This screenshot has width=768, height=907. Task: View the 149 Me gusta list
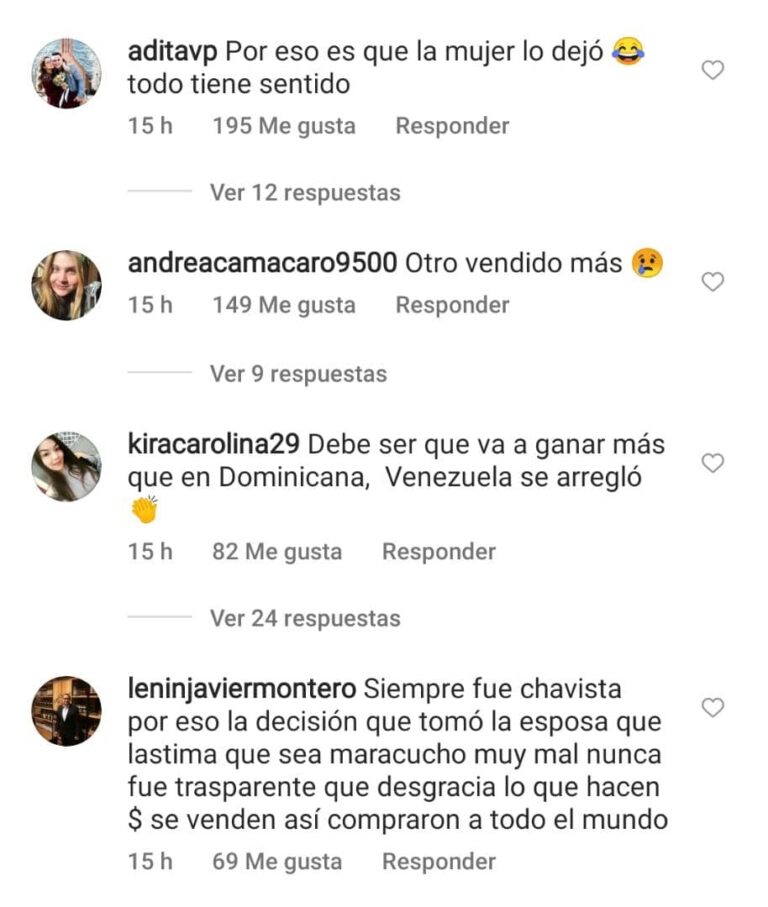[x=283, y=305]
